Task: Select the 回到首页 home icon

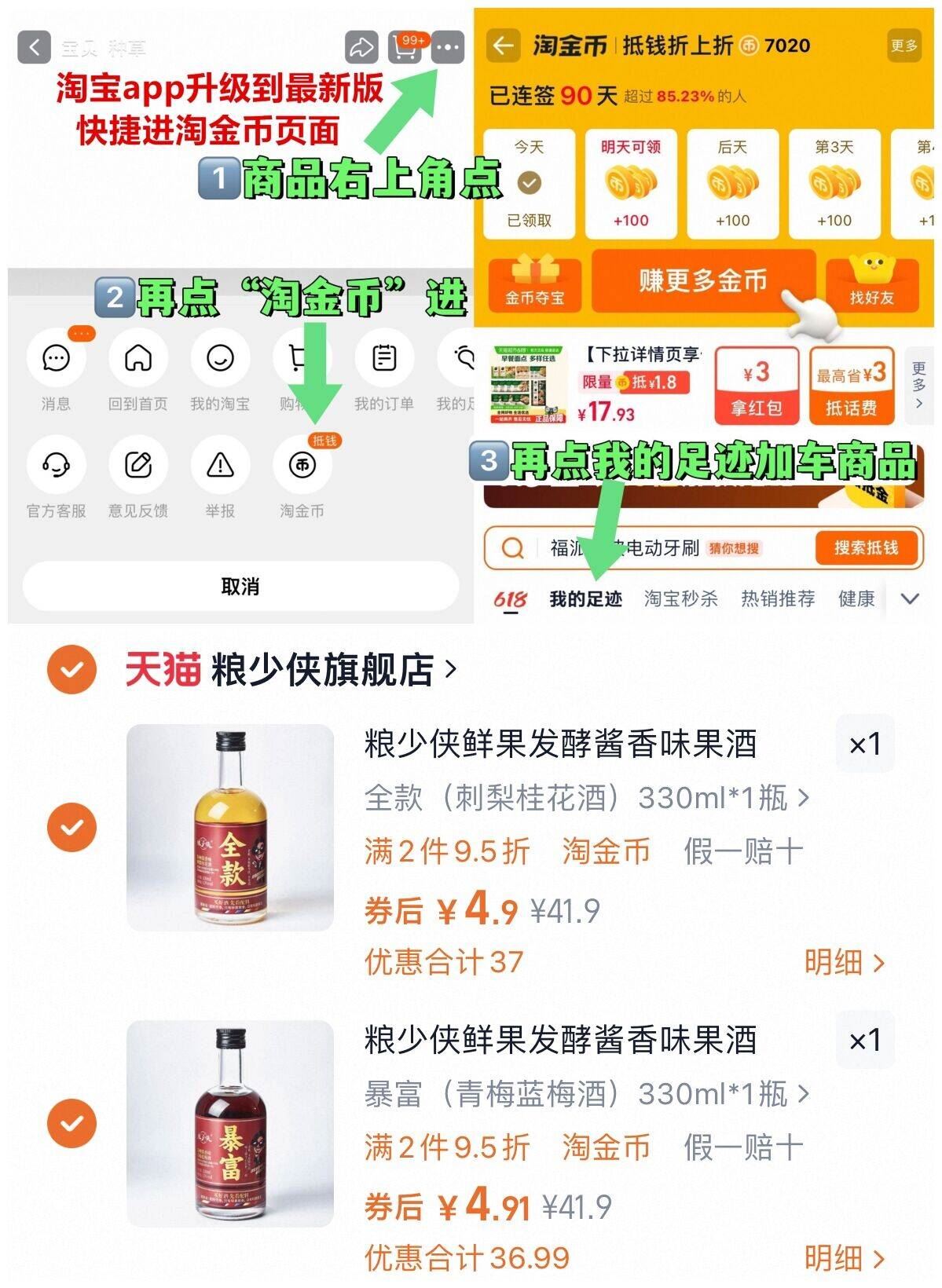Action: [139, 357]
